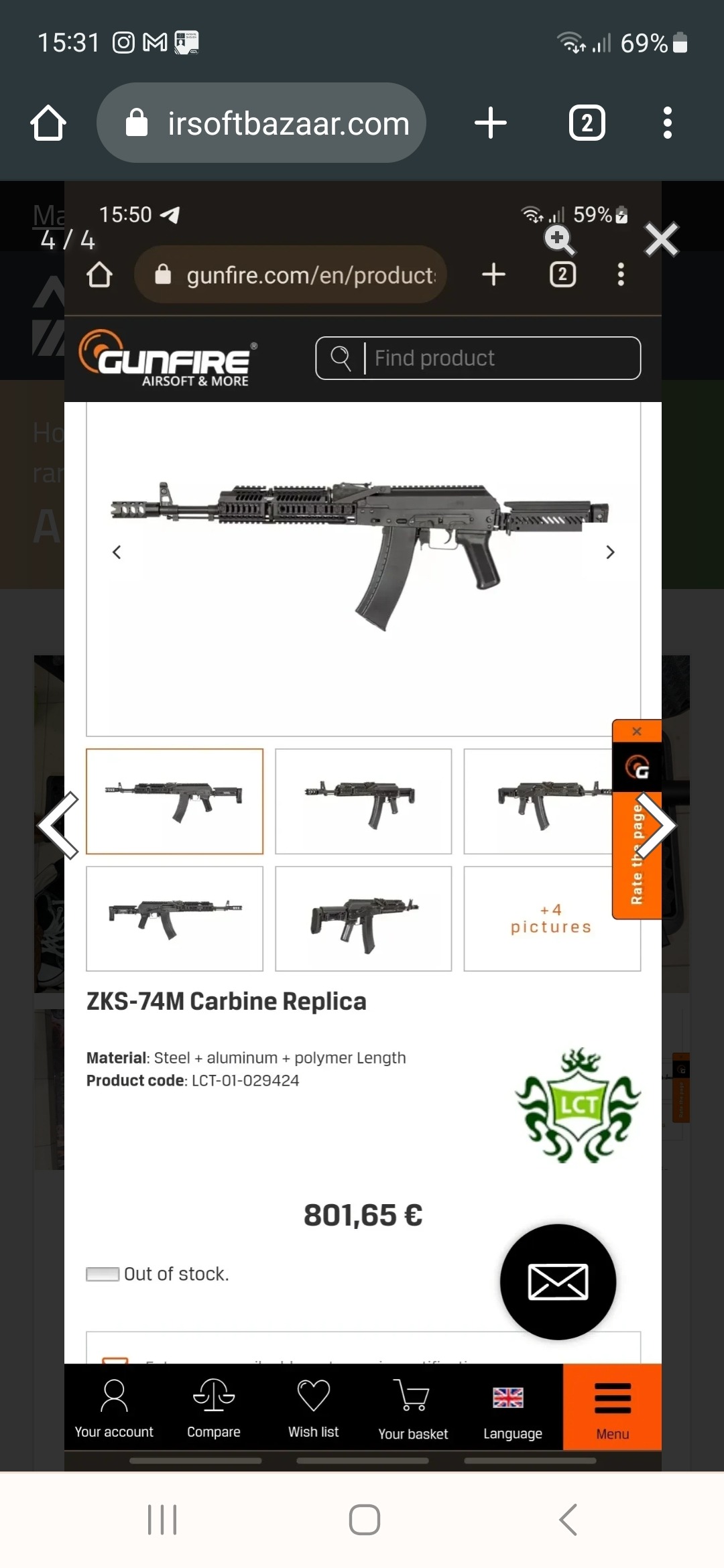Zoom in with the magnifier icon
Image resolution: width=724 pixels, height=1568 pixels.
[560, 241]
